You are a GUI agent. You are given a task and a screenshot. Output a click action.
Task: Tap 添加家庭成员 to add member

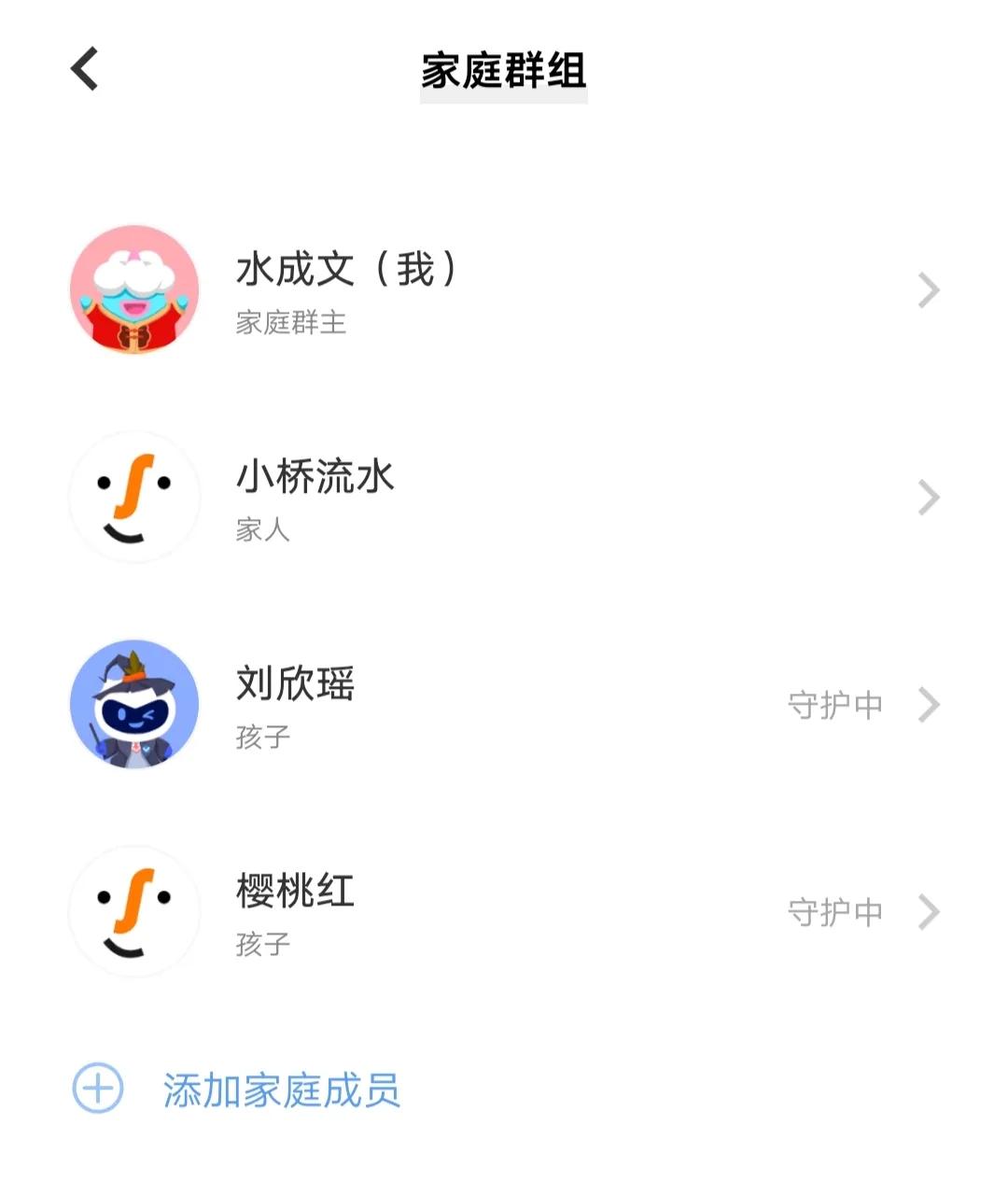click(x=280, y=1090)
